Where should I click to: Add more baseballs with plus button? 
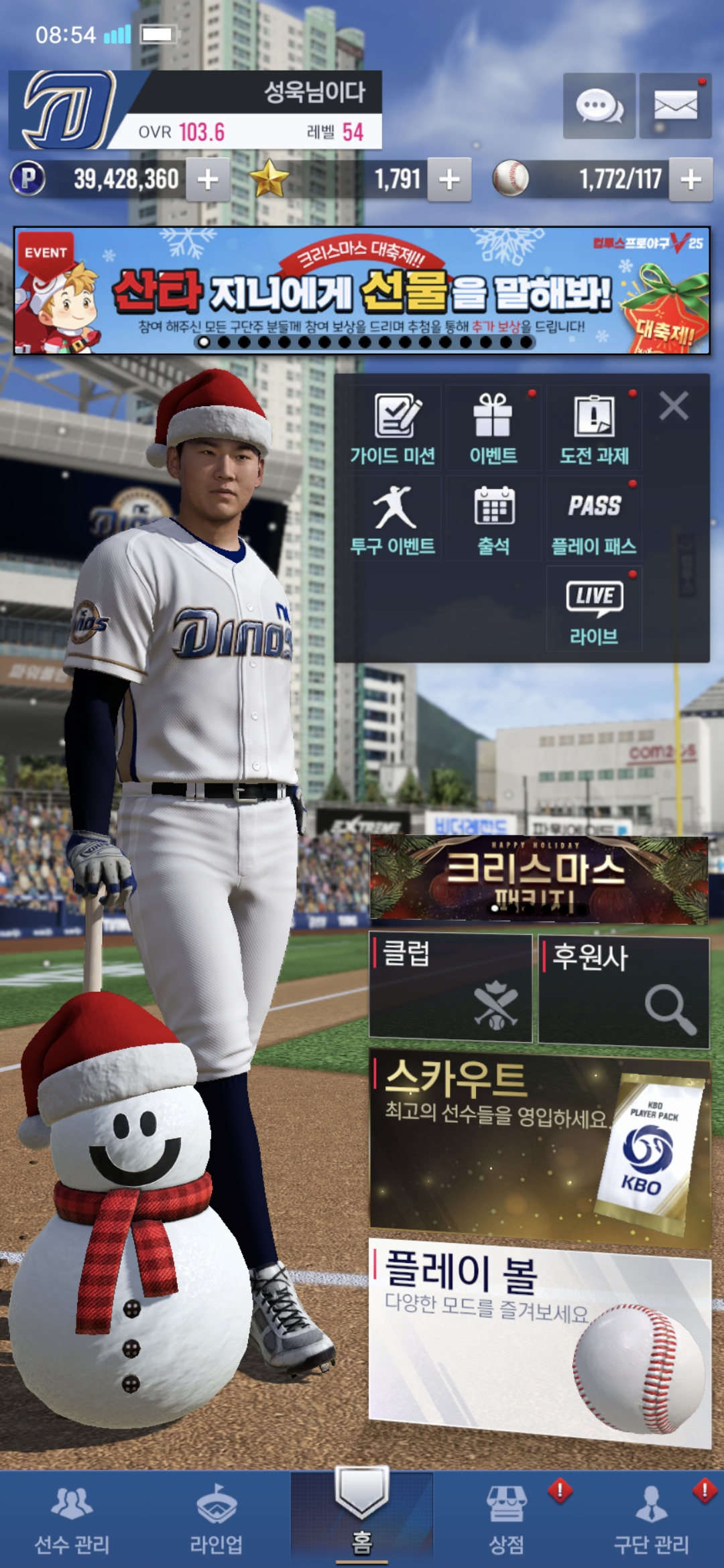point(690,180)
